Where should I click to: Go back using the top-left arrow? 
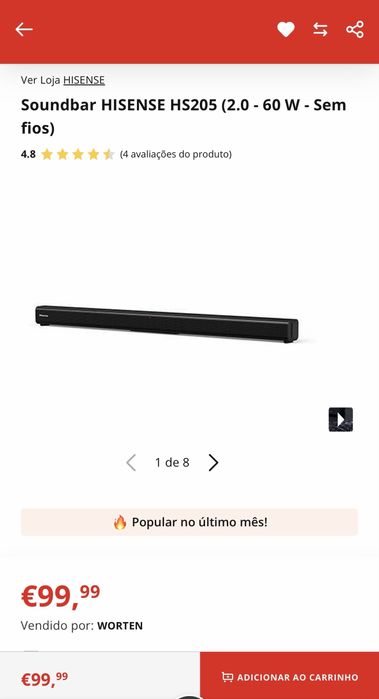point(24,29)
